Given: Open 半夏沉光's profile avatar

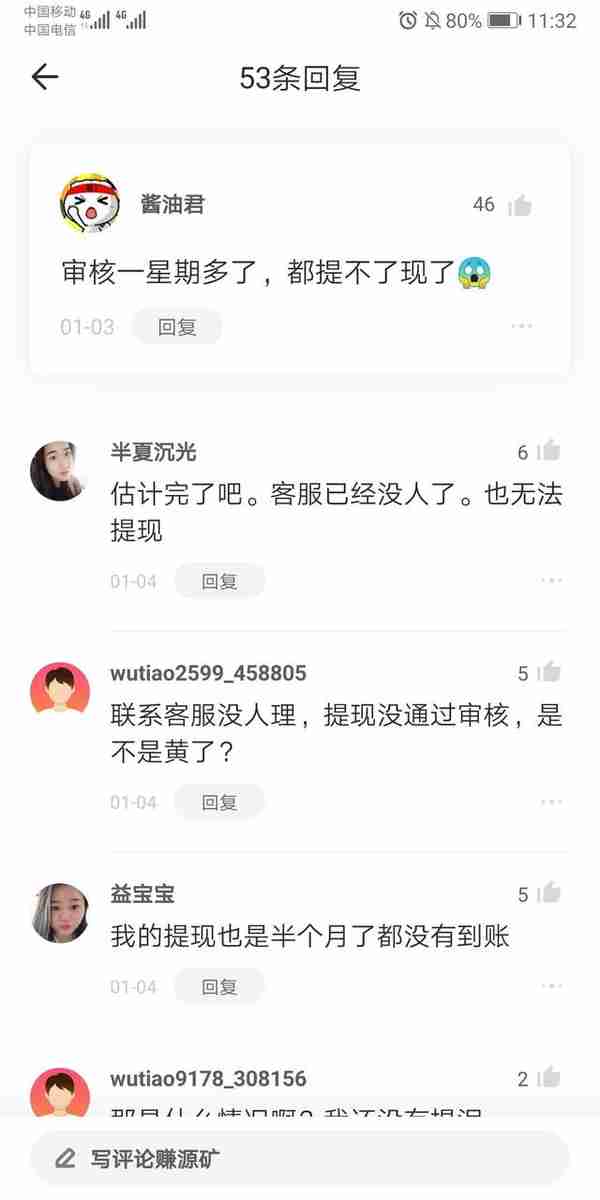Looking at the screenshot, I should [60, 470].
